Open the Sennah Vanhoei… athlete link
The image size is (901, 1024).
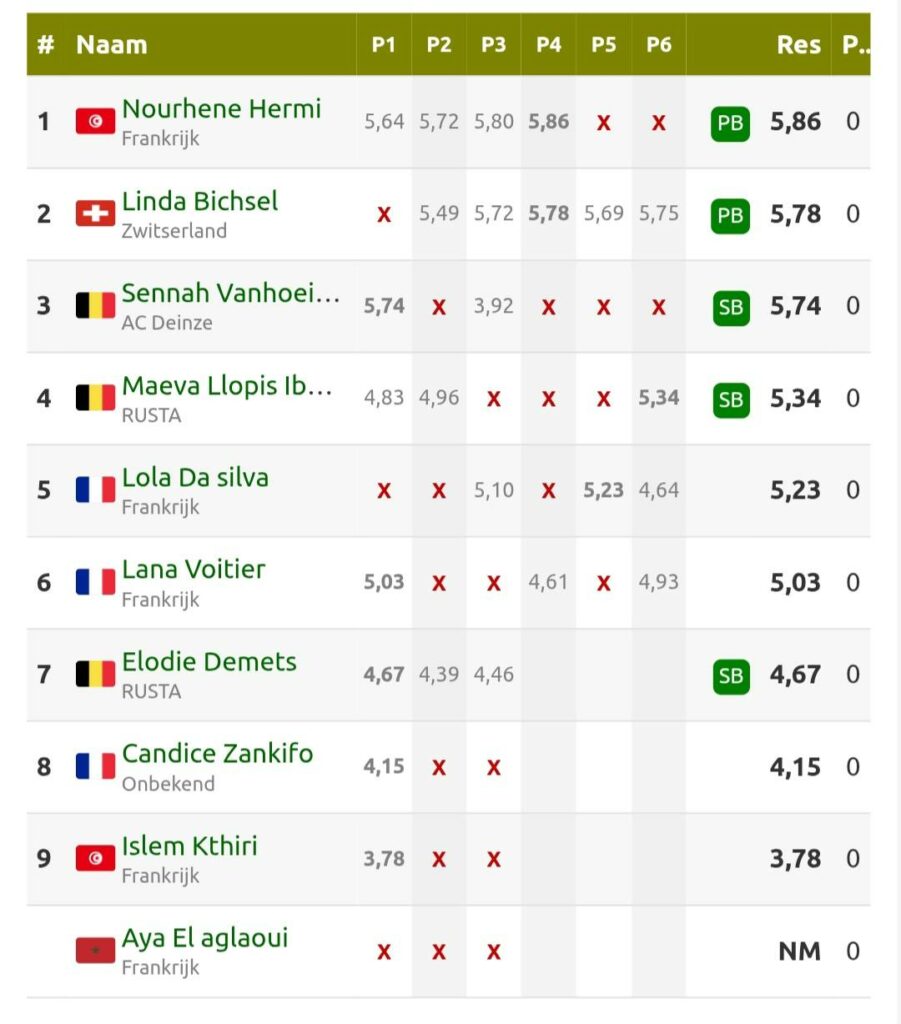pyautogui.click(x=230, y=293)
